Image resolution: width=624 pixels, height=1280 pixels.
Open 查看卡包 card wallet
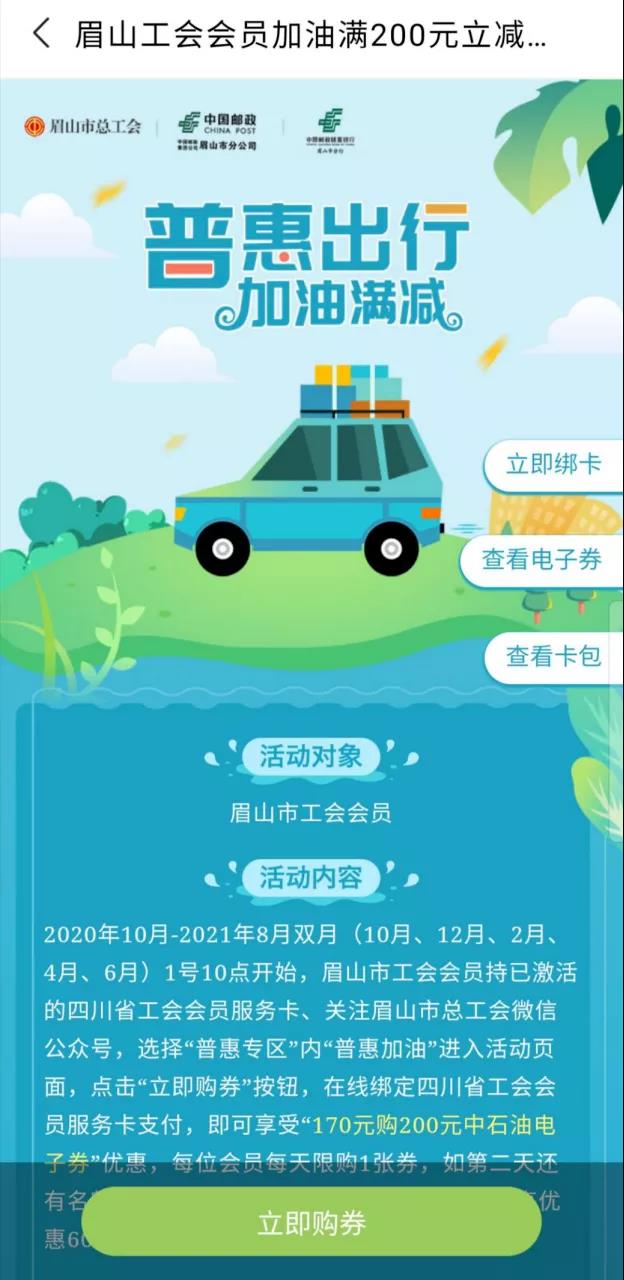tap(553, 656)
